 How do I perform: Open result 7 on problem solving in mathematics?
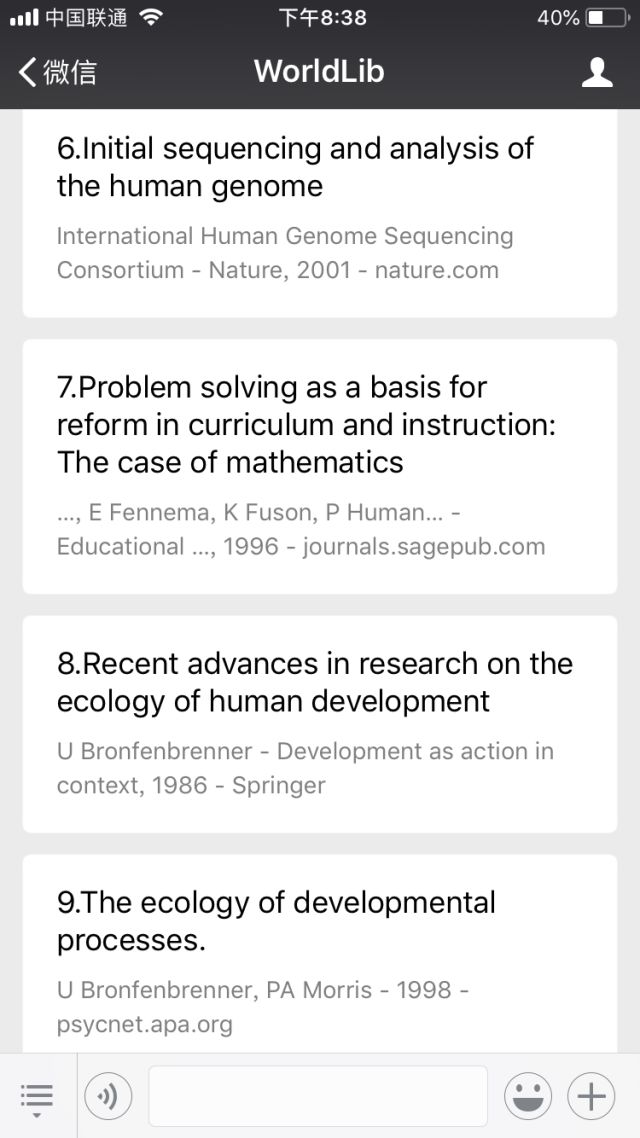point(320,467)
